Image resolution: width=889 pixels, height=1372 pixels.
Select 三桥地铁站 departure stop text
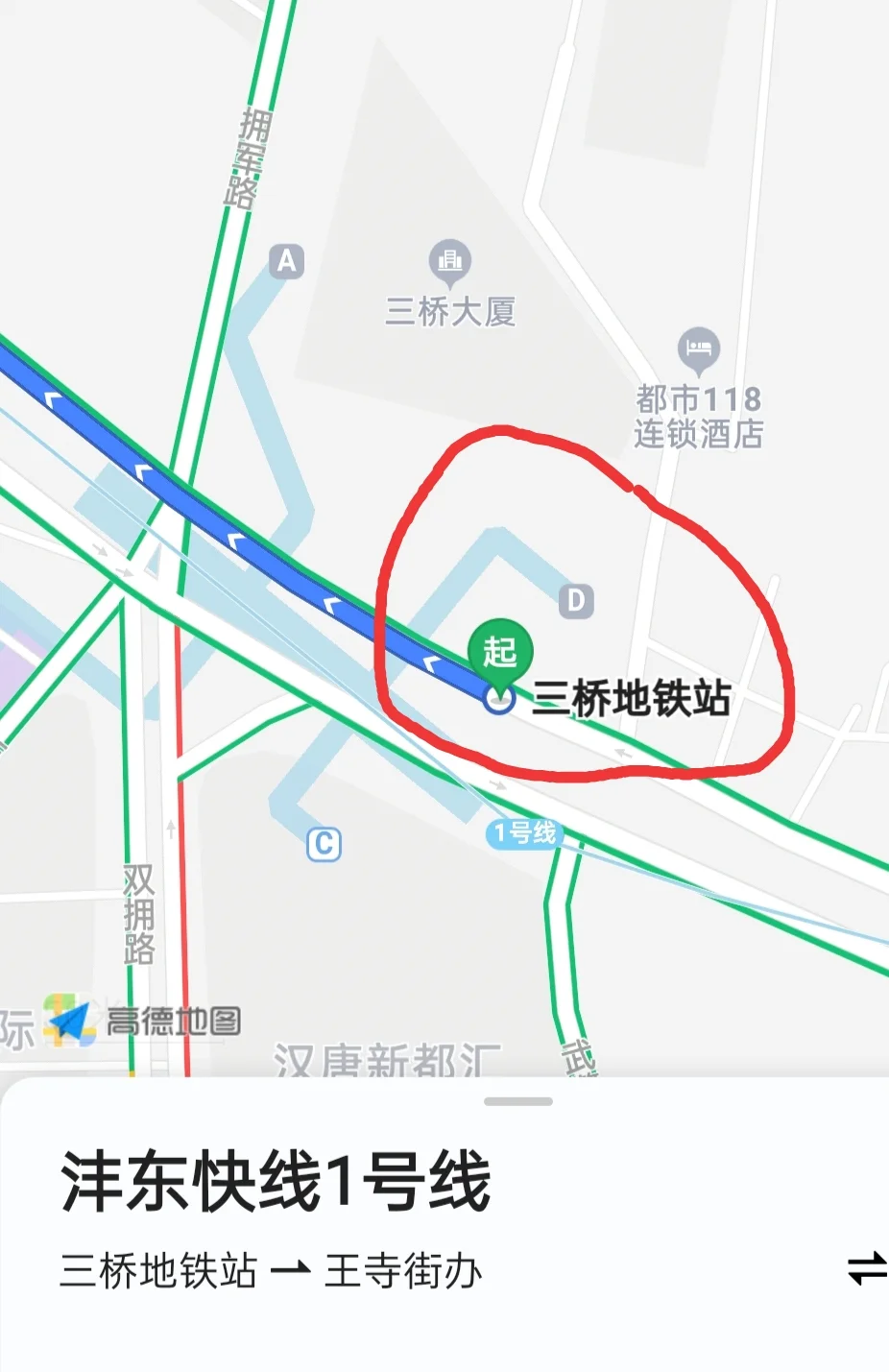[x=158, y=1269]
